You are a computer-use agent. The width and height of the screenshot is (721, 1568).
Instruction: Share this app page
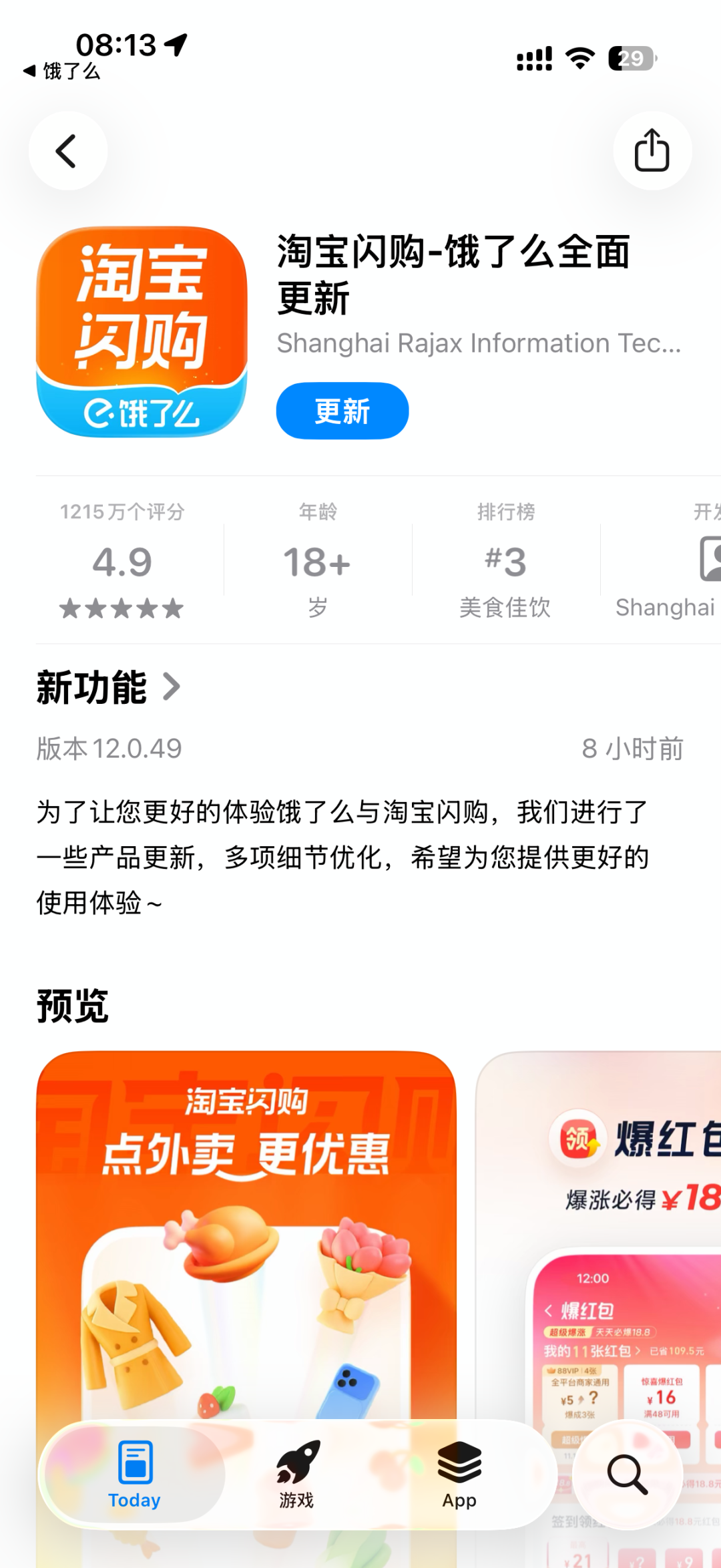click(x=652, y=151)
